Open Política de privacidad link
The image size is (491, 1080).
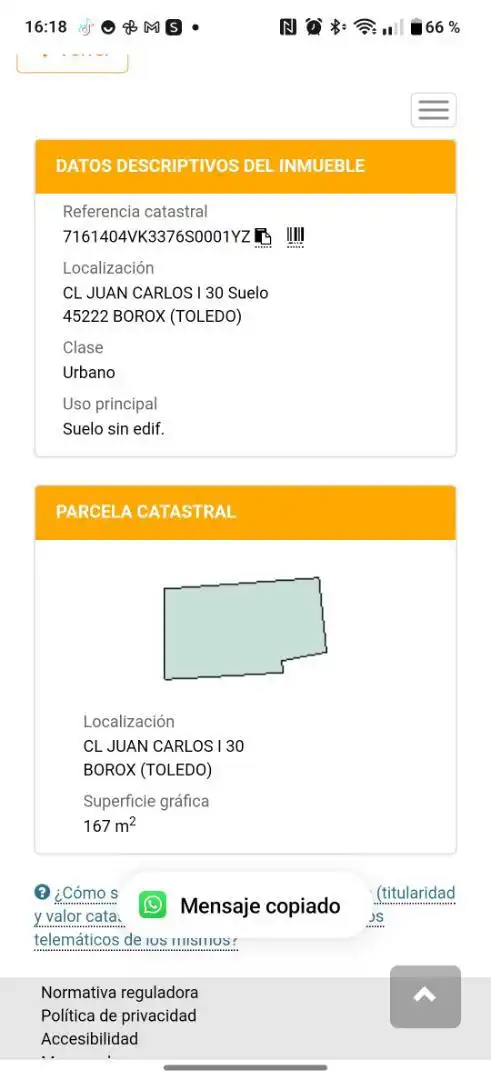(118, 1015)
